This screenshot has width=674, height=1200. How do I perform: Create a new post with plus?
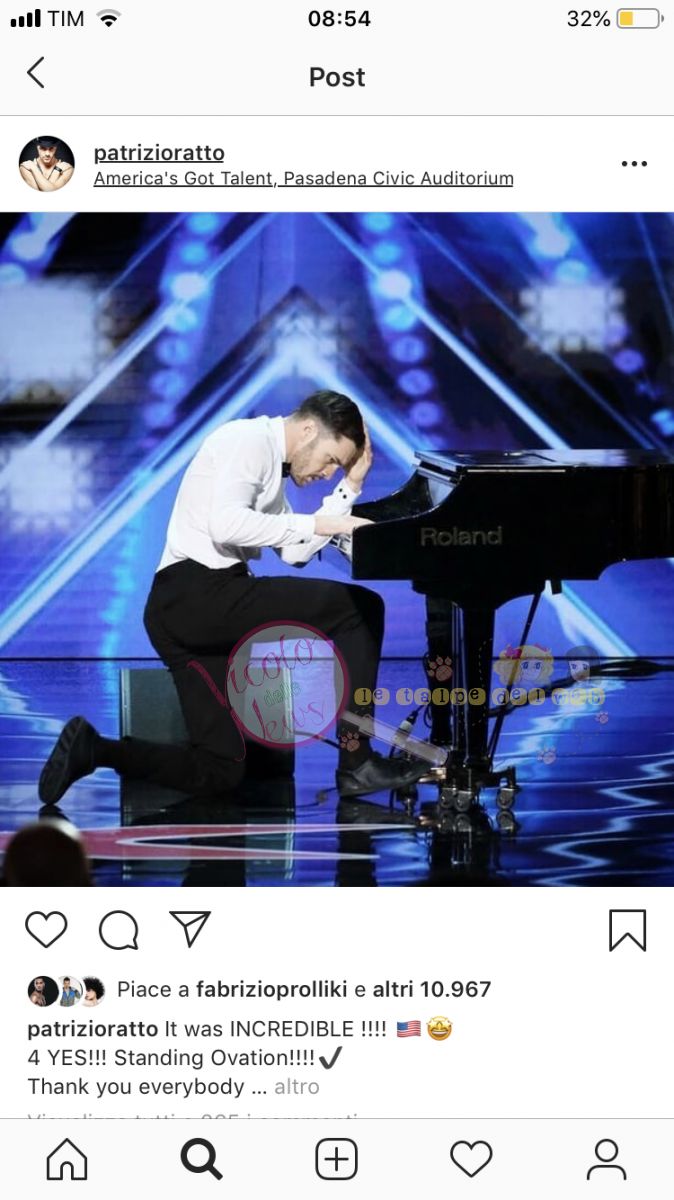coord(336,1160)
